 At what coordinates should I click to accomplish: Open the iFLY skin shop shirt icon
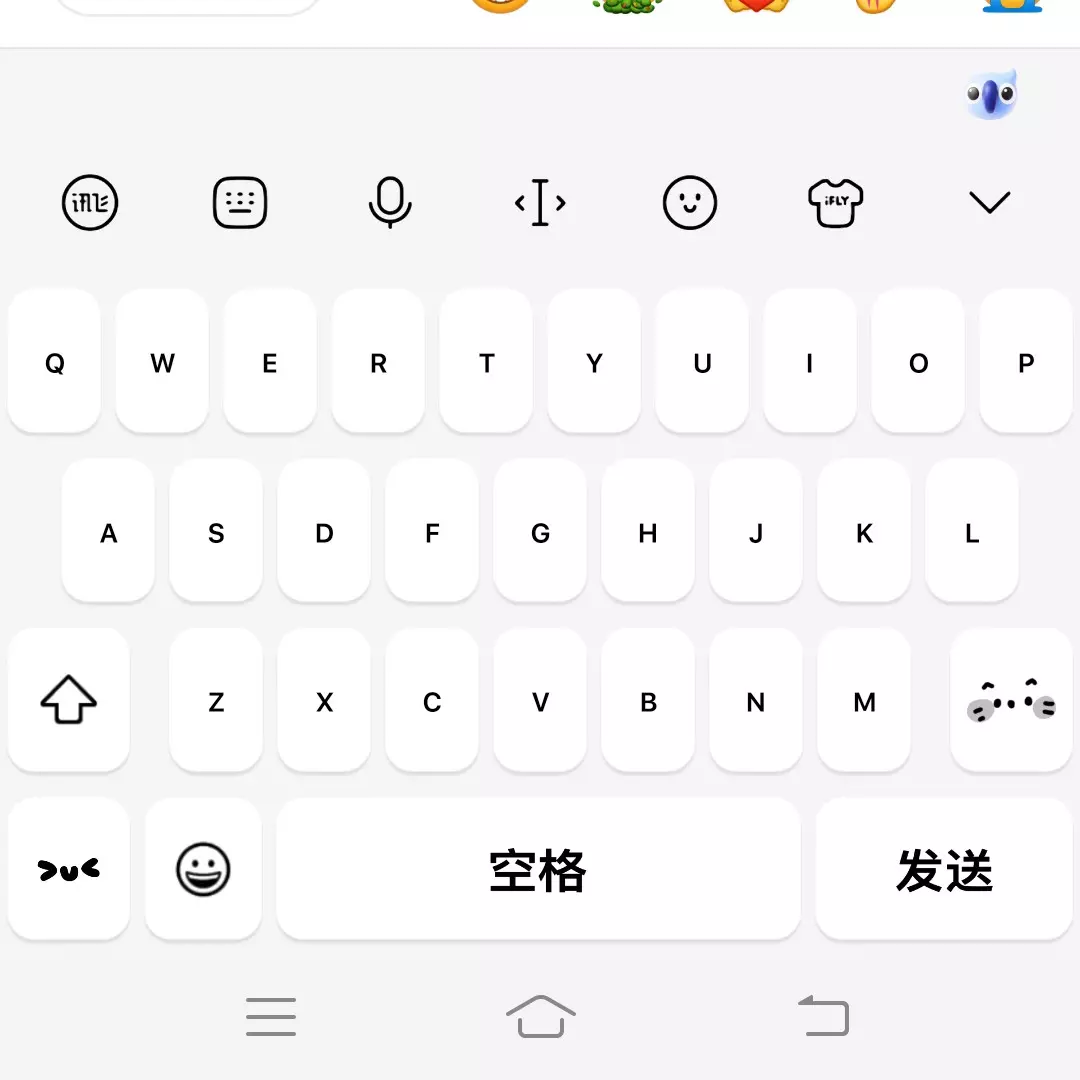(835, 203)
